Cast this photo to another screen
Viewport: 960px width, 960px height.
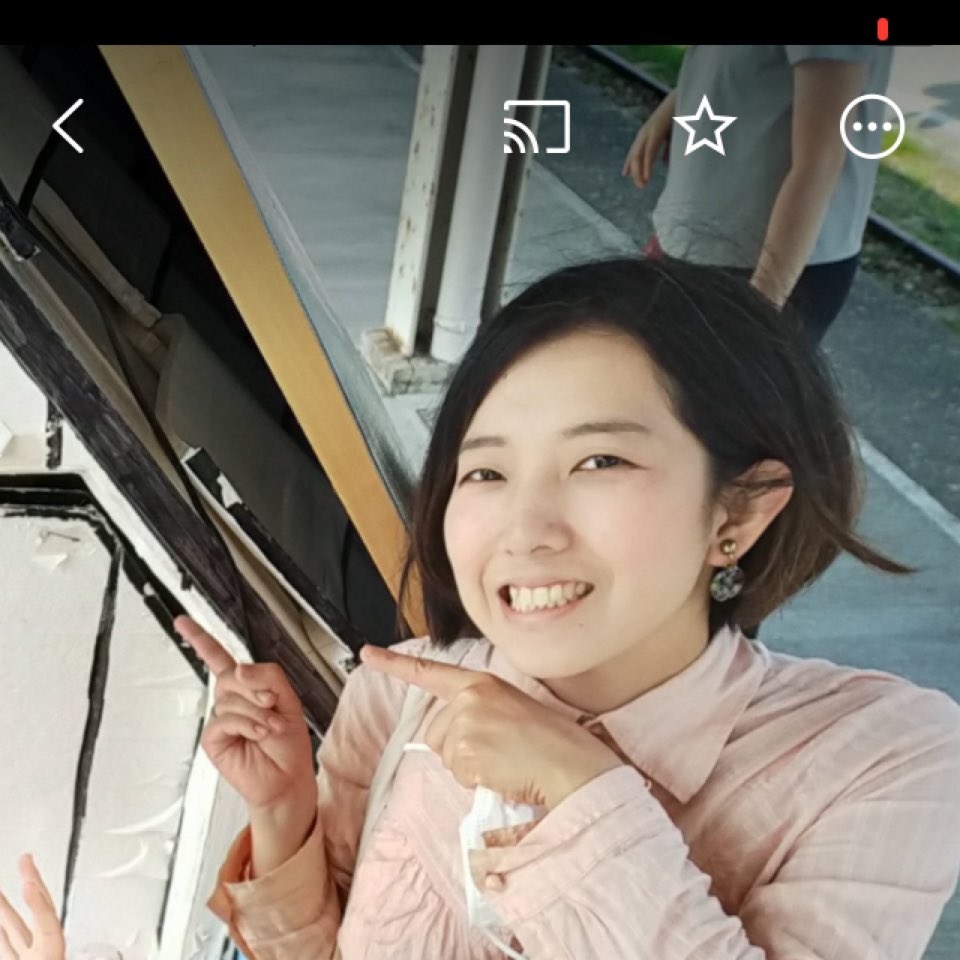pyautogui.click(x=537, y=127)
